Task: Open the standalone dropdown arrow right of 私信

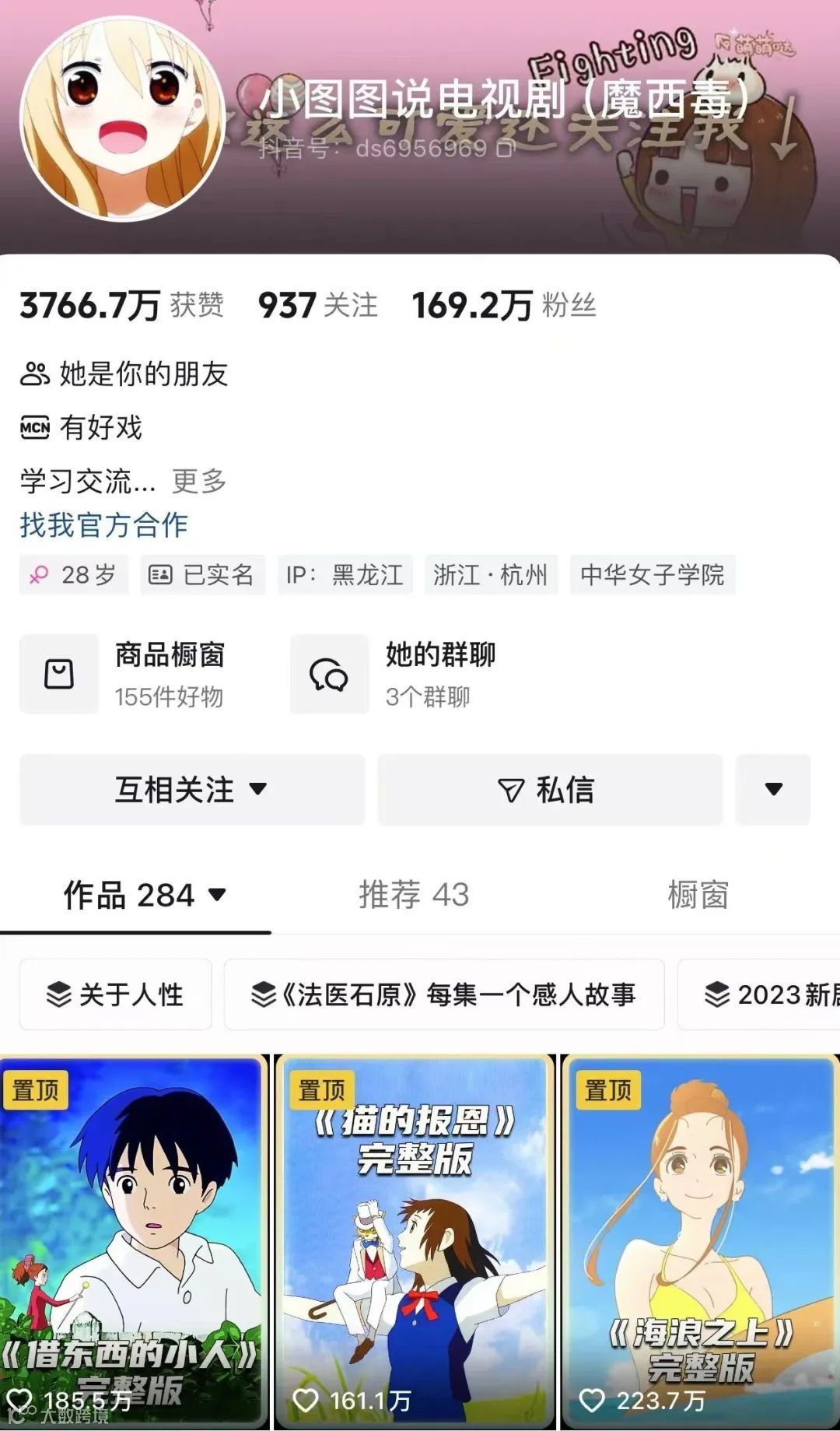Action: 772,789
